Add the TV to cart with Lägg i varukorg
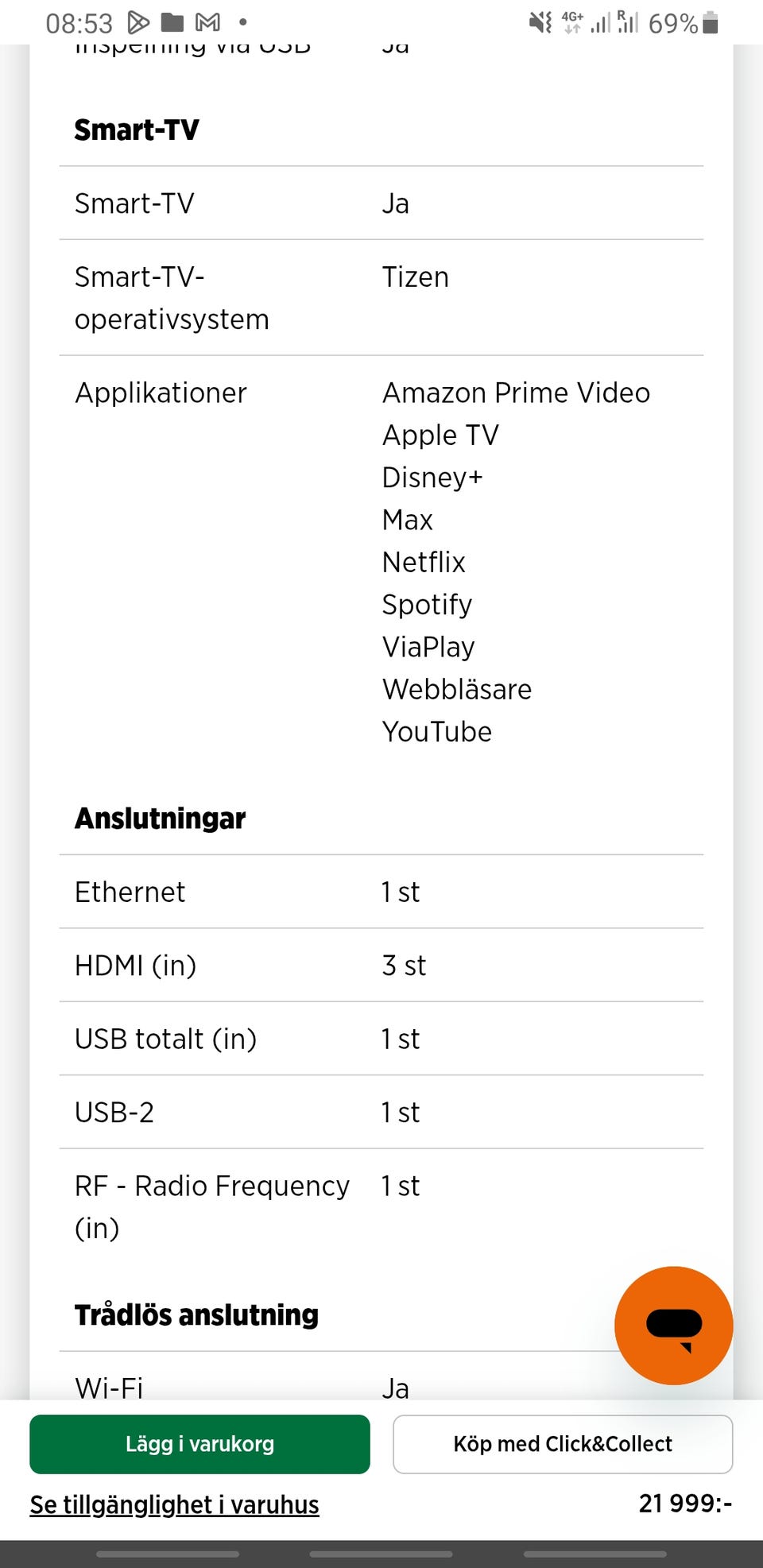 [x=199, y=1444]
